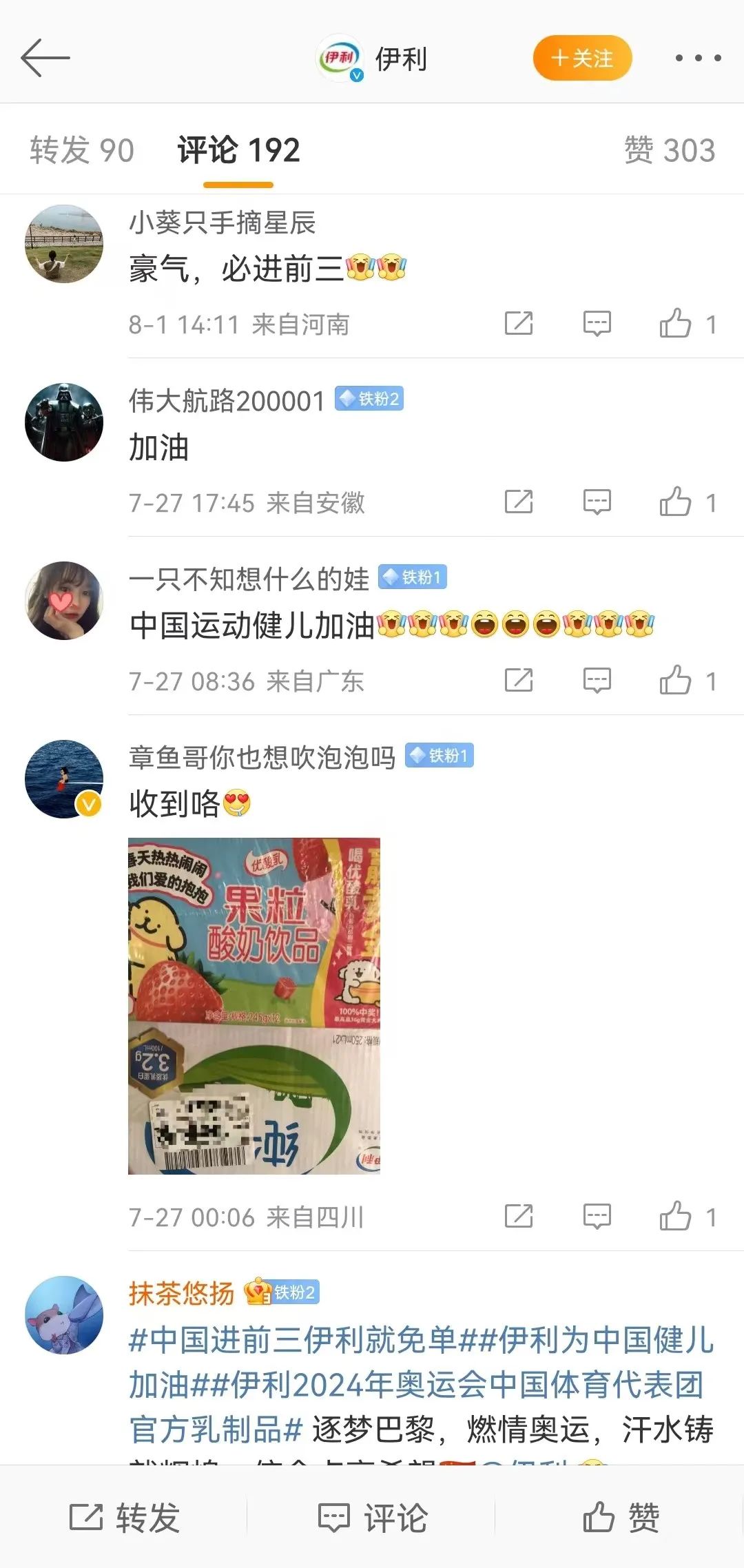Like the post via bottom 赞
Screen dimensions: 744x1568
point(621,1517)
